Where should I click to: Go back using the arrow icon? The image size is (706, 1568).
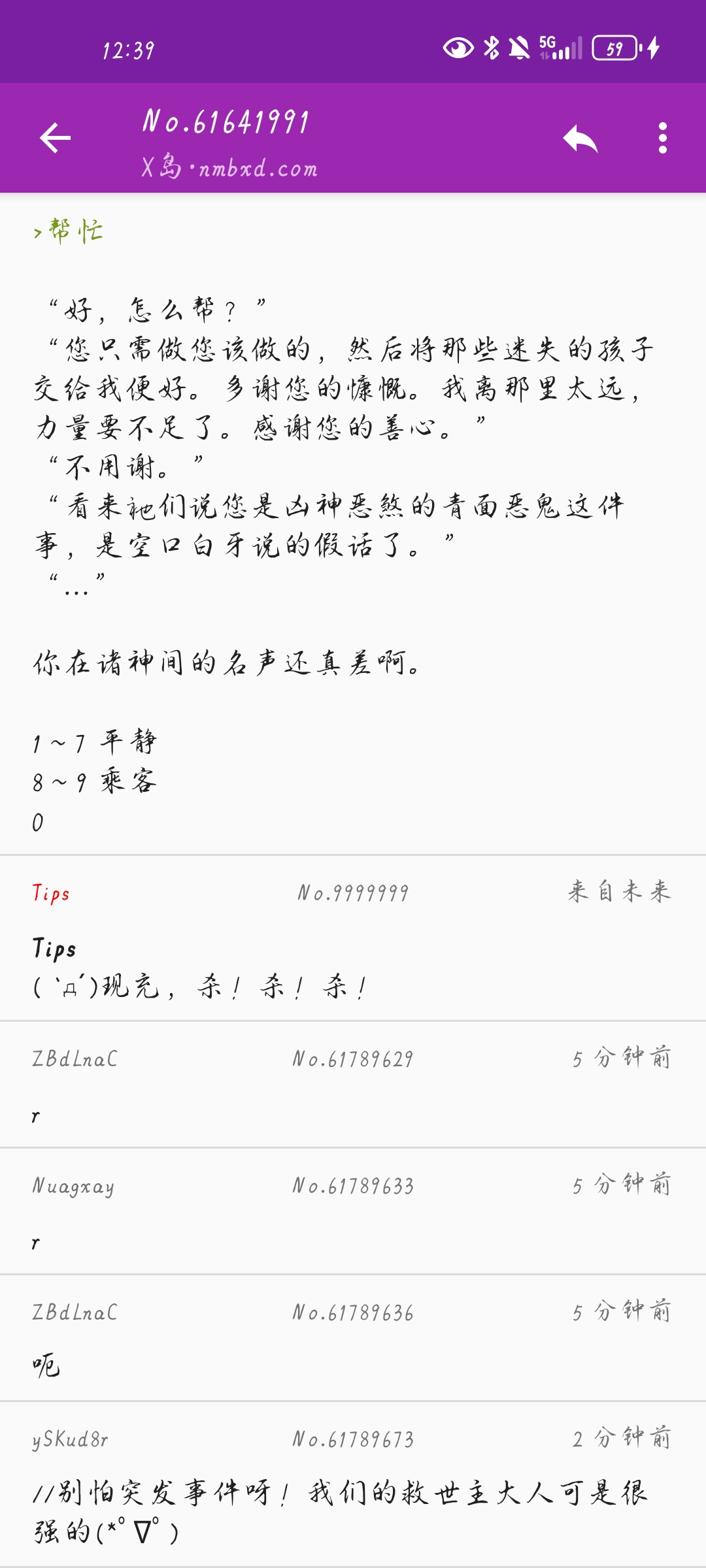click(x=55, y=138)
